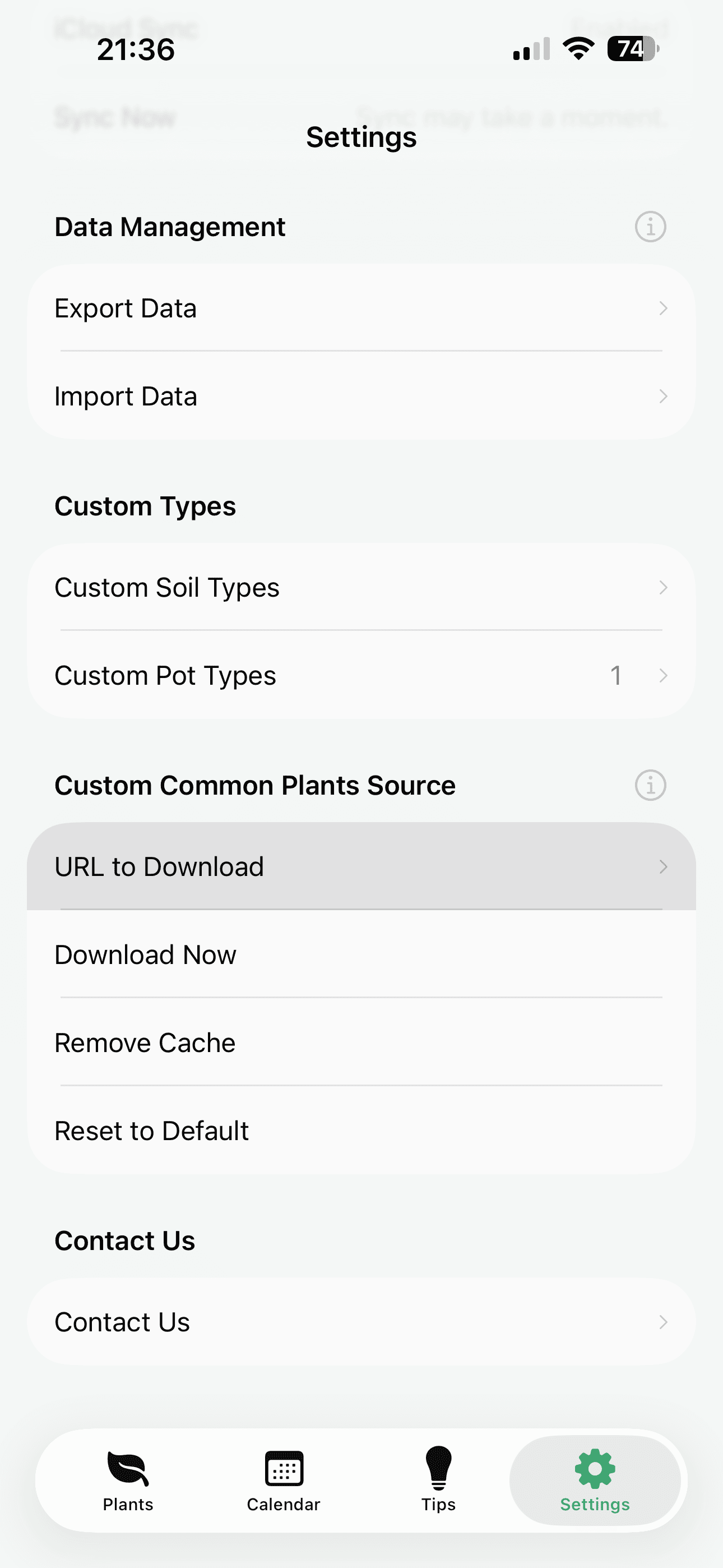Tap the battery indicator in status bar

pyautogui.click(x=629, y=50)
